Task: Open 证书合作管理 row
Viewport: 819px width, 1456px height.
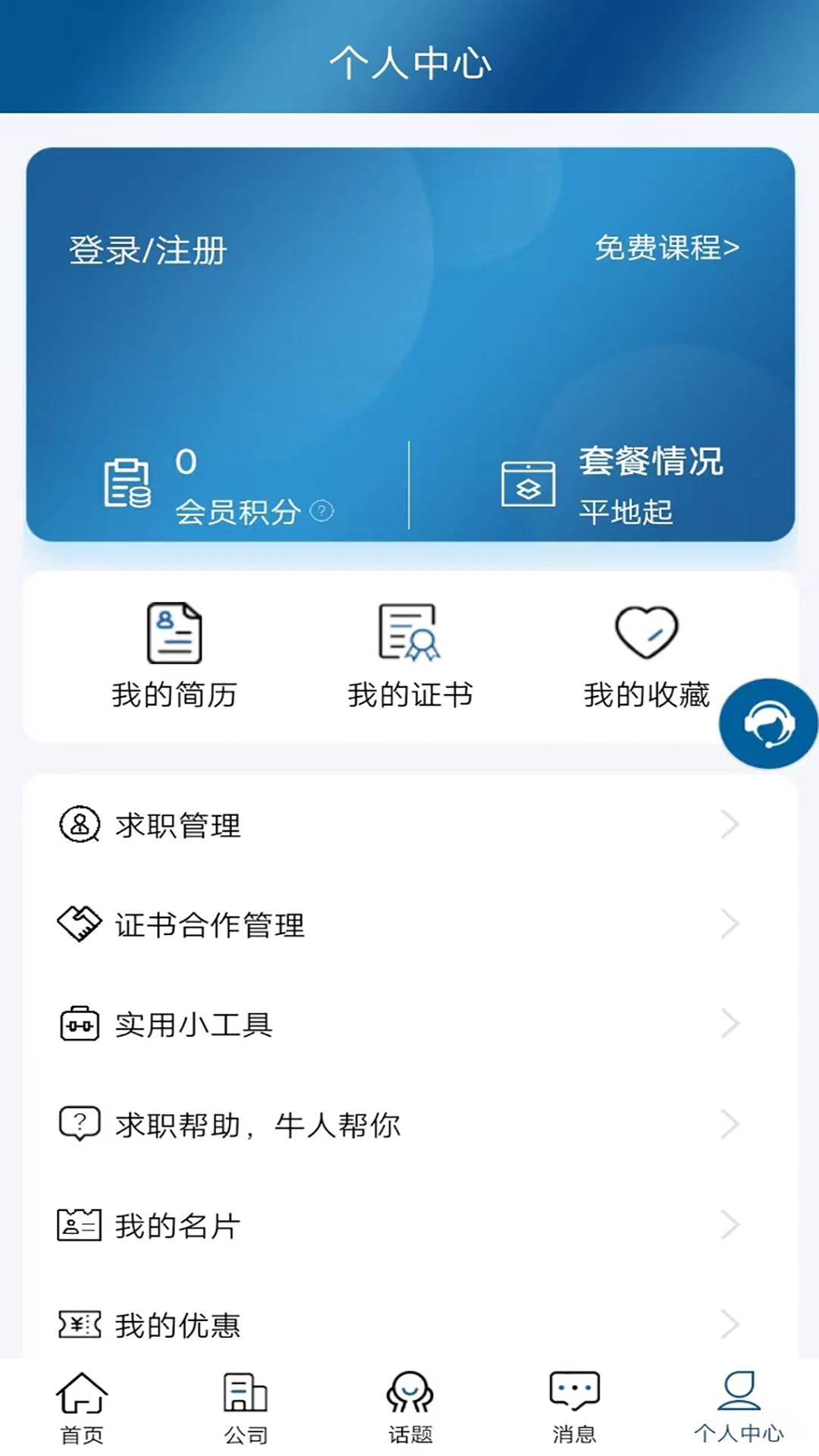Action: (409, 924)
